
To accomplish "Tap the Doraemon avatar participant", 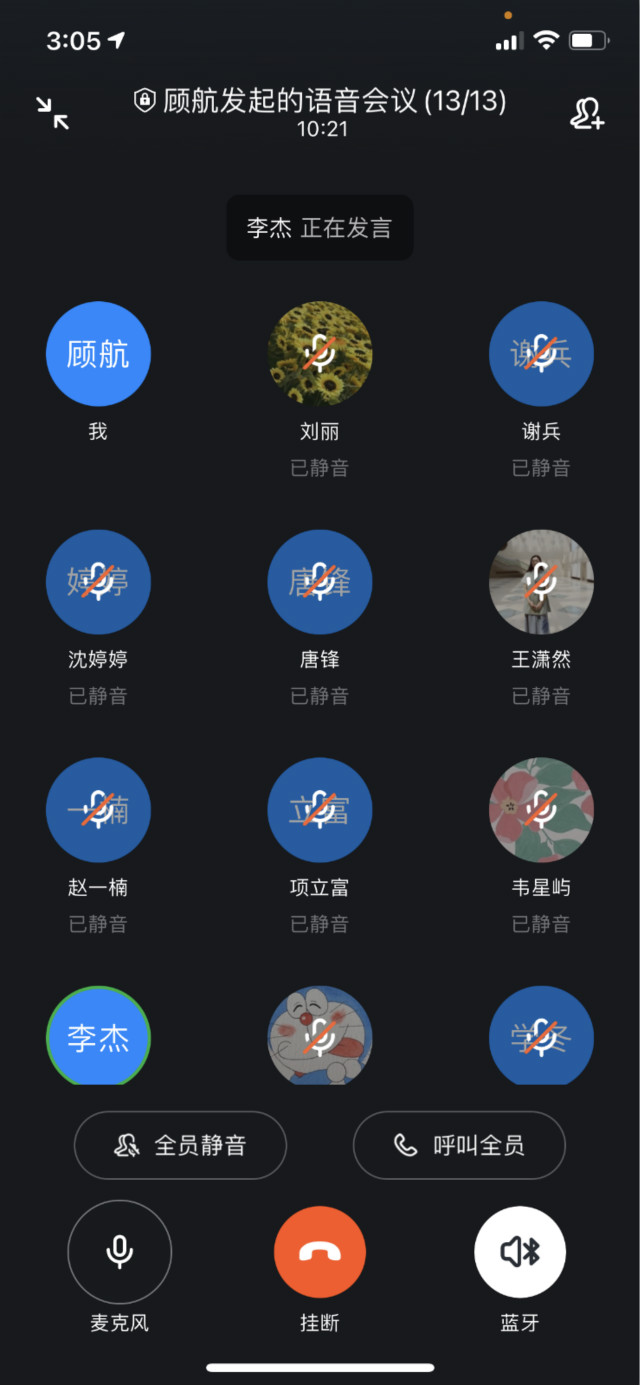I will tap(320, 1036).
